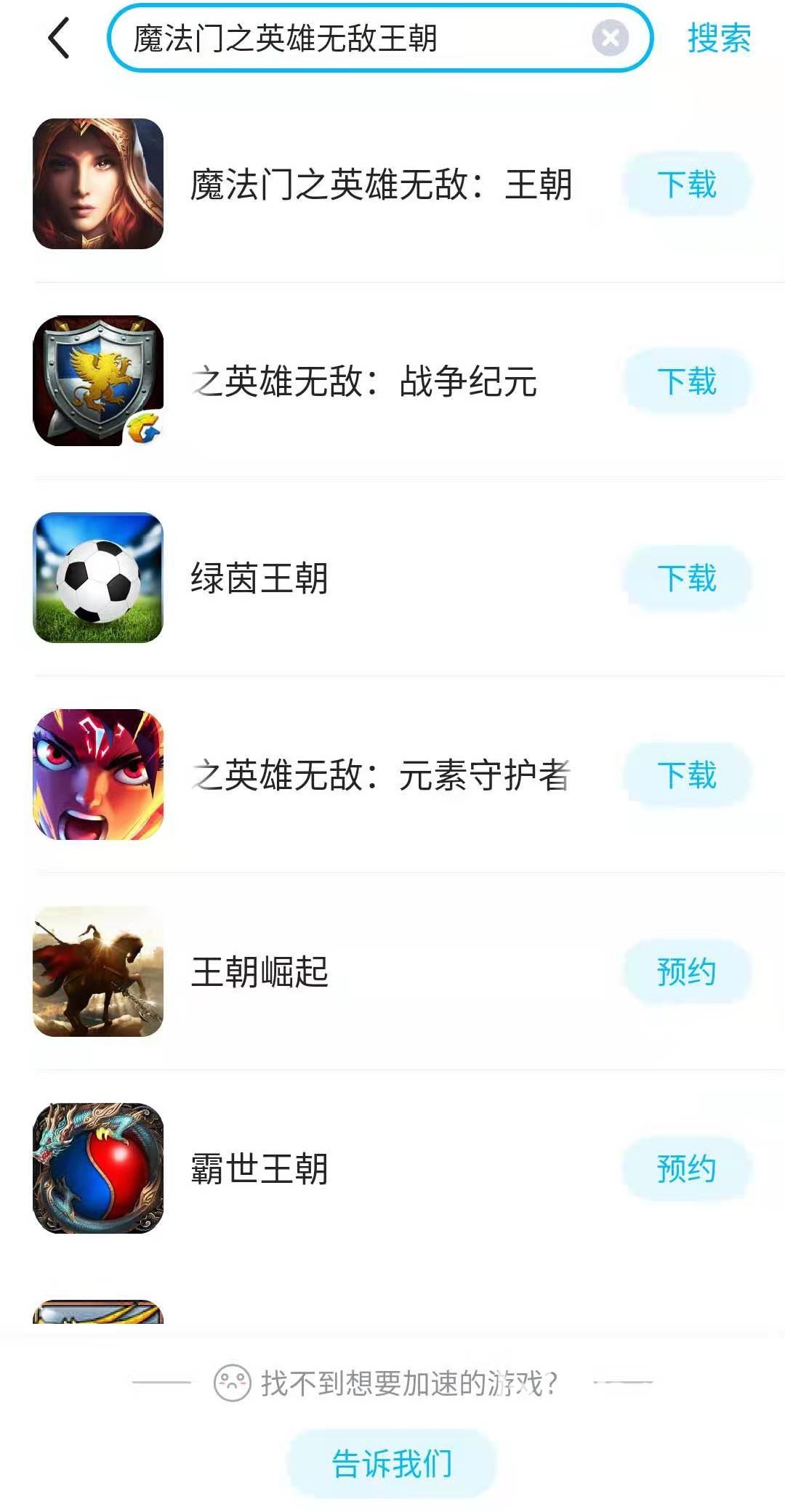Viewport: 785px width, 1512px height.
Task: Download 之英雄无敌：战争纪元
Action: pos(687,381)
